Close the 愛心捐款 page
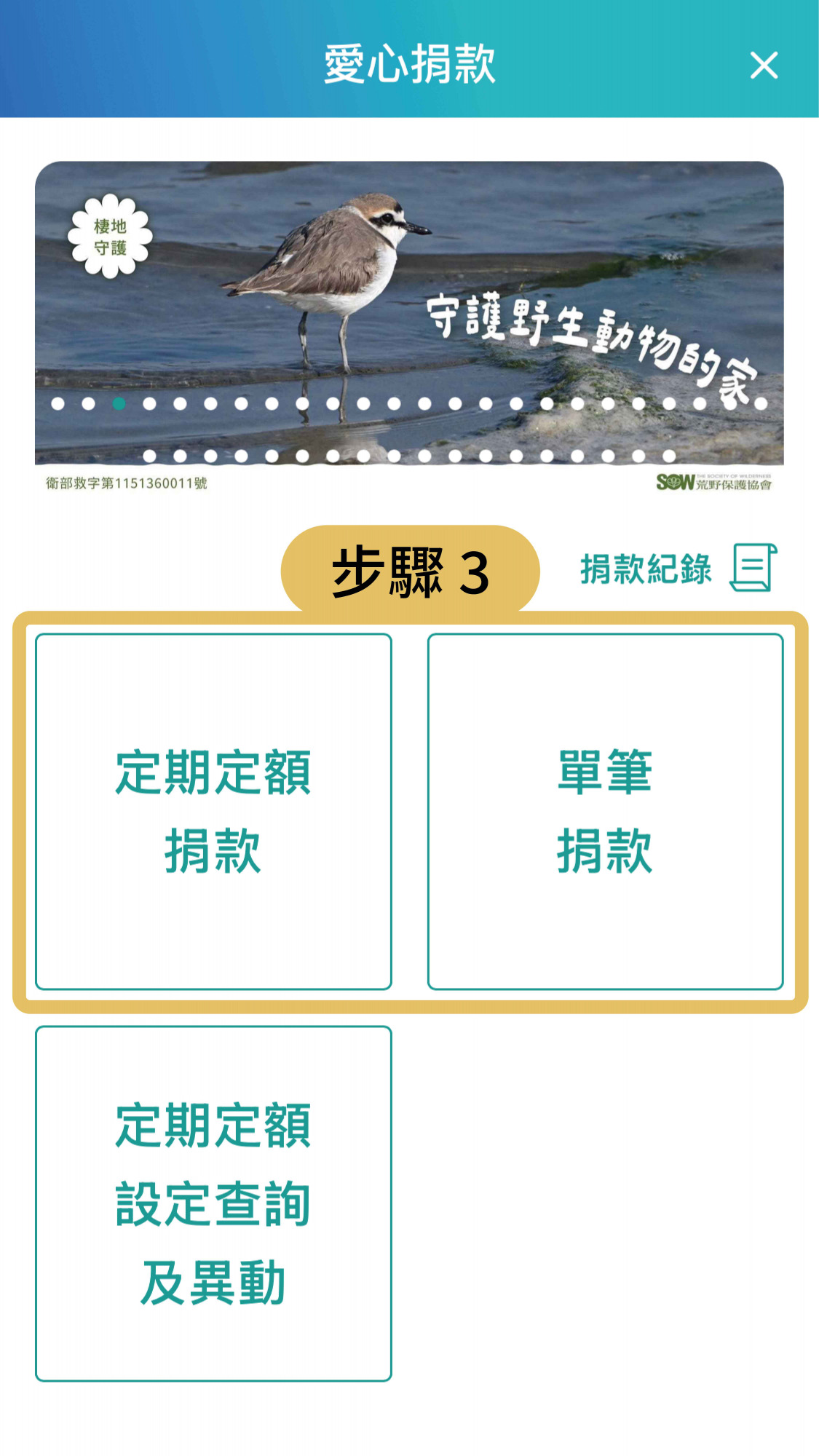819x1456 pixels. pos(764,66)
